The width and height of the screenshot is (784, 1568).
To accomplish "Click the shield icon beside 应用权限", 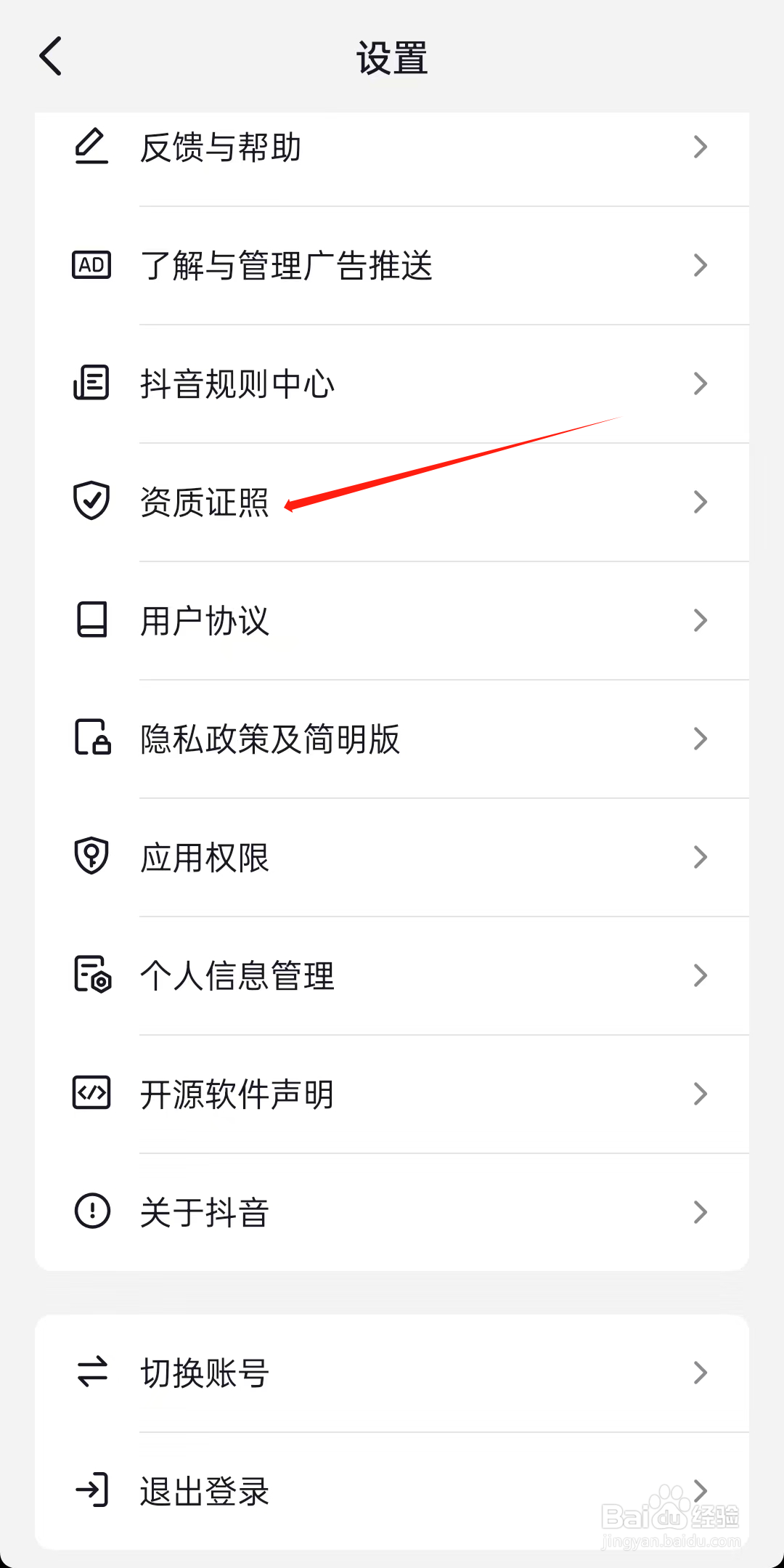I will click(91, 857).
